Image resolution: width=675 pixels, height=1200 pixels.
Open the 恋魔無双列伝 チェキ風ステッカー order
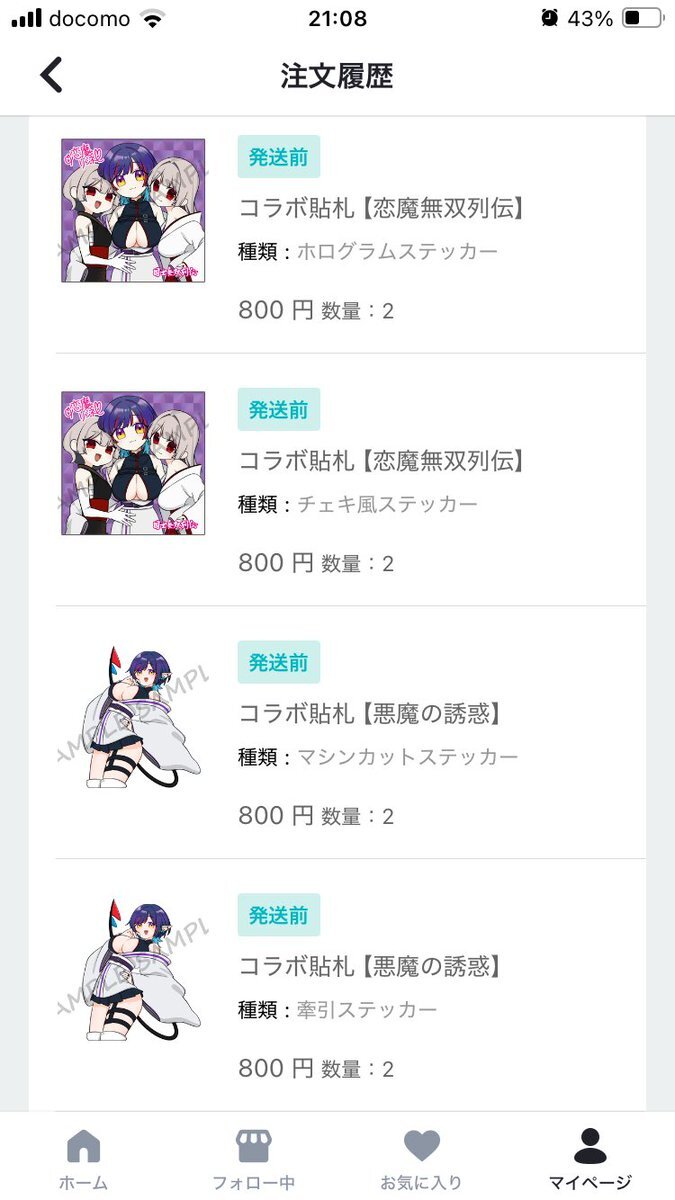tap(350, 480)
